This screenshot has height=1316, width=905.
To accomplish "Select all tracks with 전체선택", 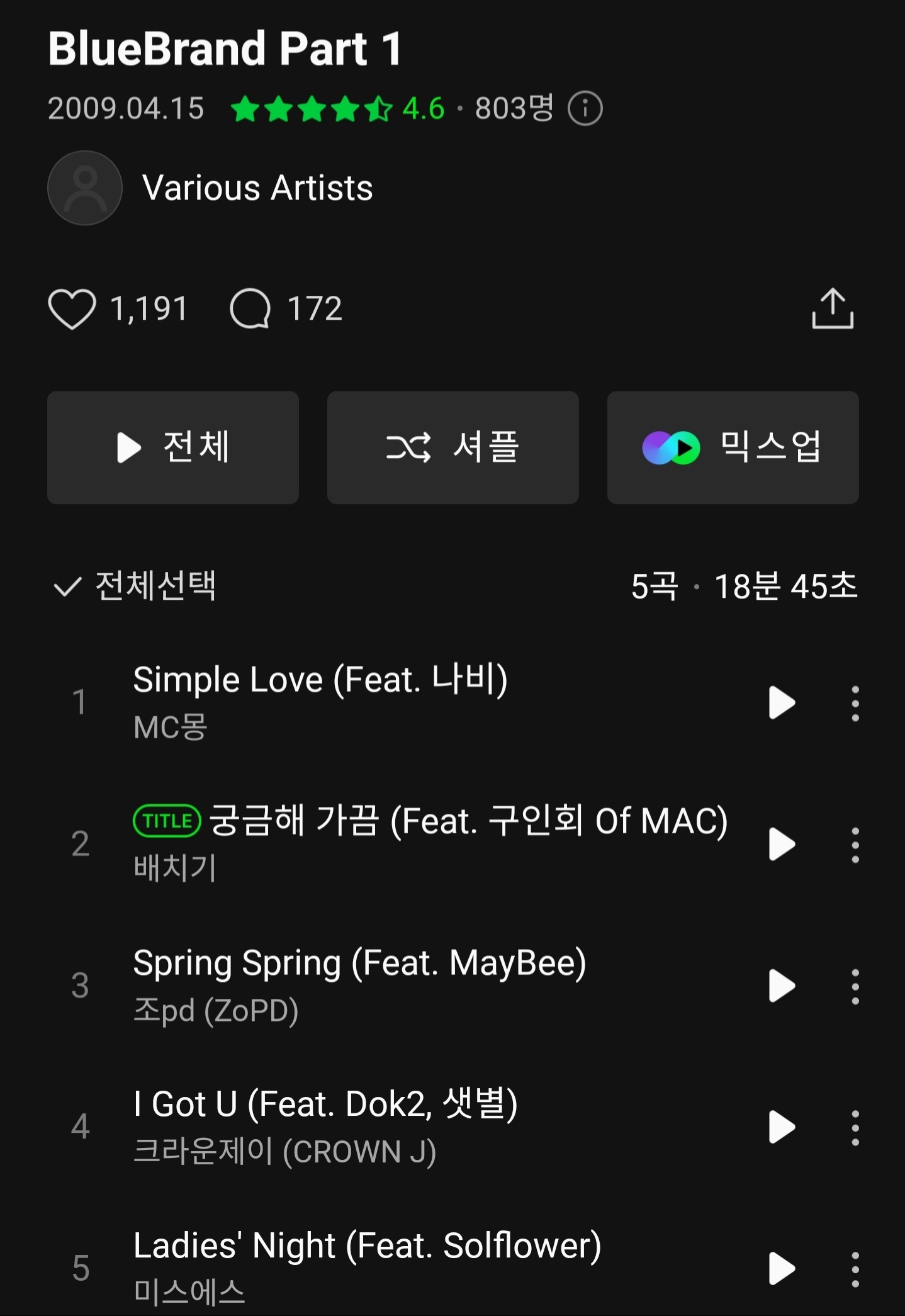I will click(135, 587).
